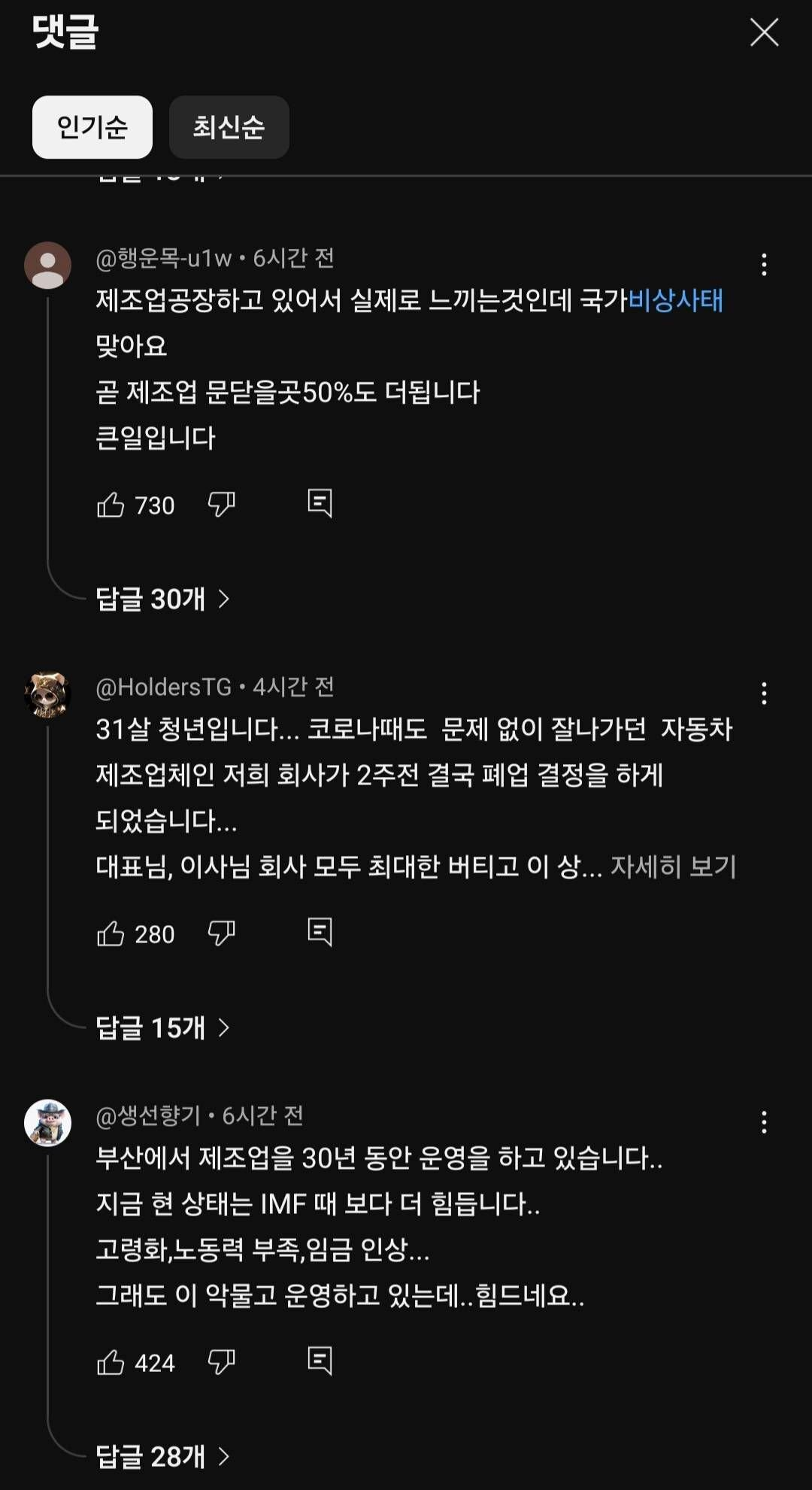Like the comment by @HoldersTG
This screenshot has width=812, height=1490.
(111, 933)
